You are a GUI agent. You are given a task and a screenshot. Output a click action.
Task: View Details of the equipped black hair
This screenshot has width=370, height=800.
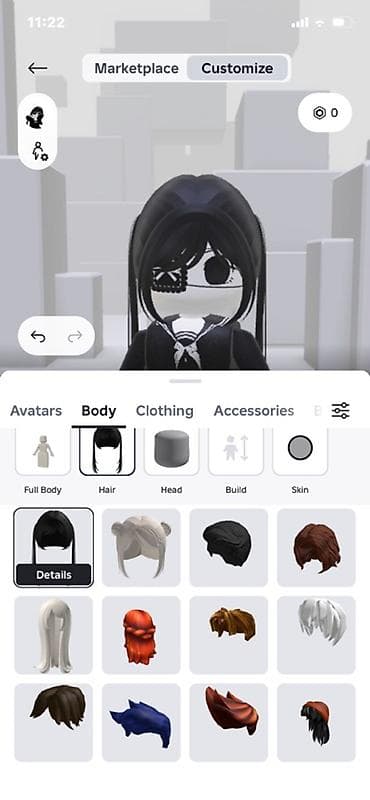(54, 575)
